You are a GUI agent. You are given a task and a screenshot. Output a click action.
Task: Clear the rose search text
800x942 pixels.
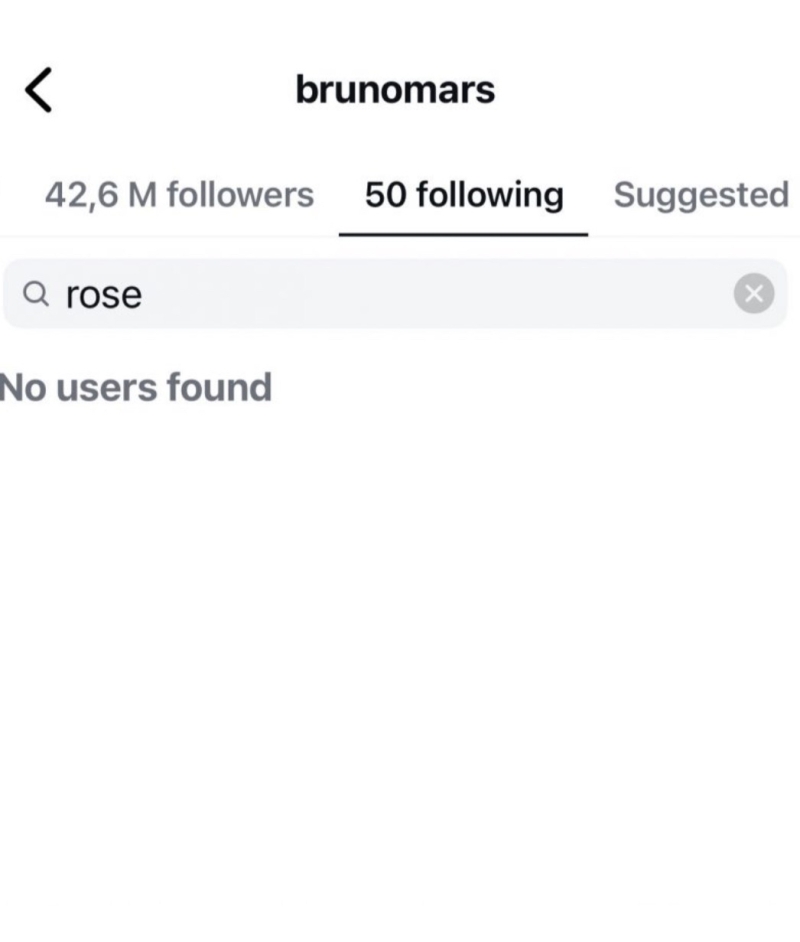[754, 294]
